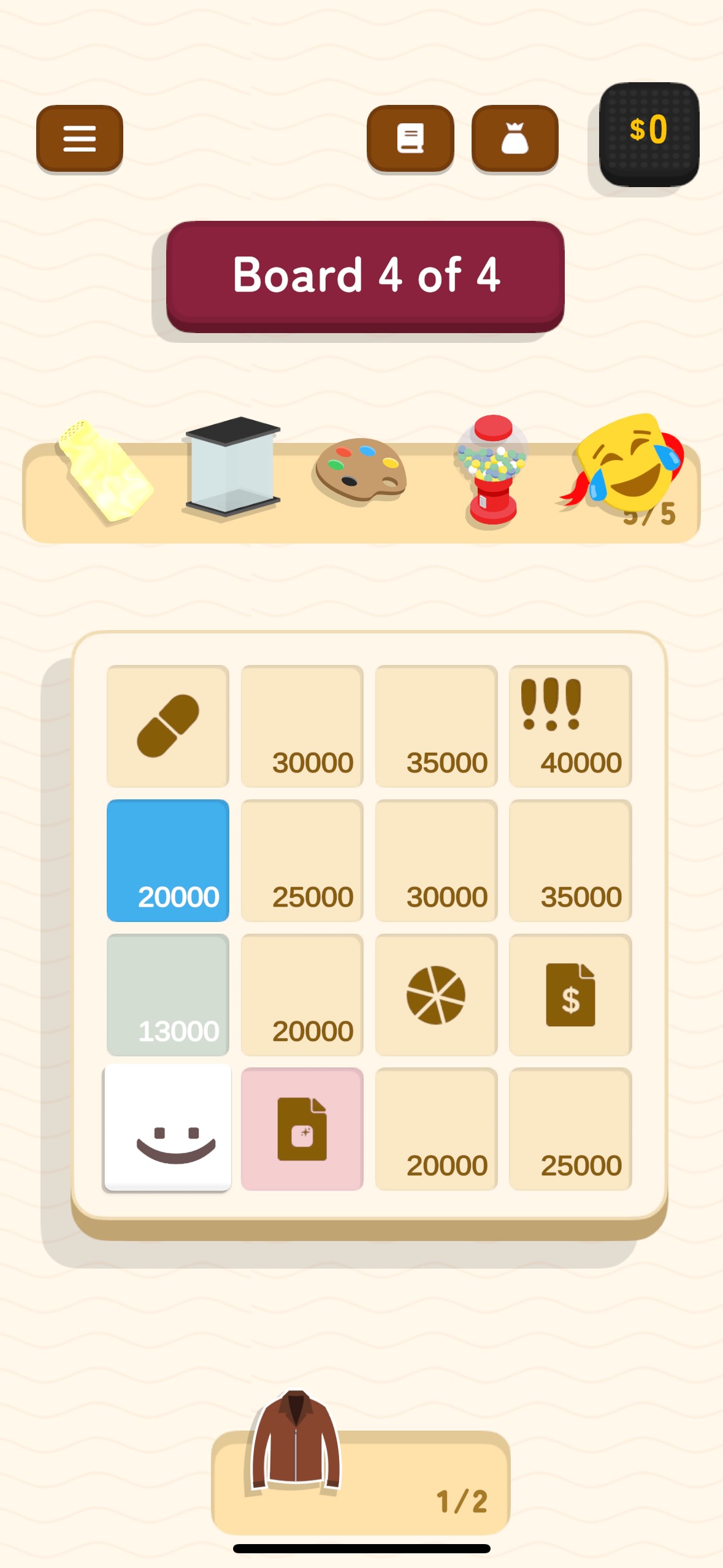Viewport: 723px width, 1568px height.
Task: Open the money bag inventory
Action: [x=515, y=139]
